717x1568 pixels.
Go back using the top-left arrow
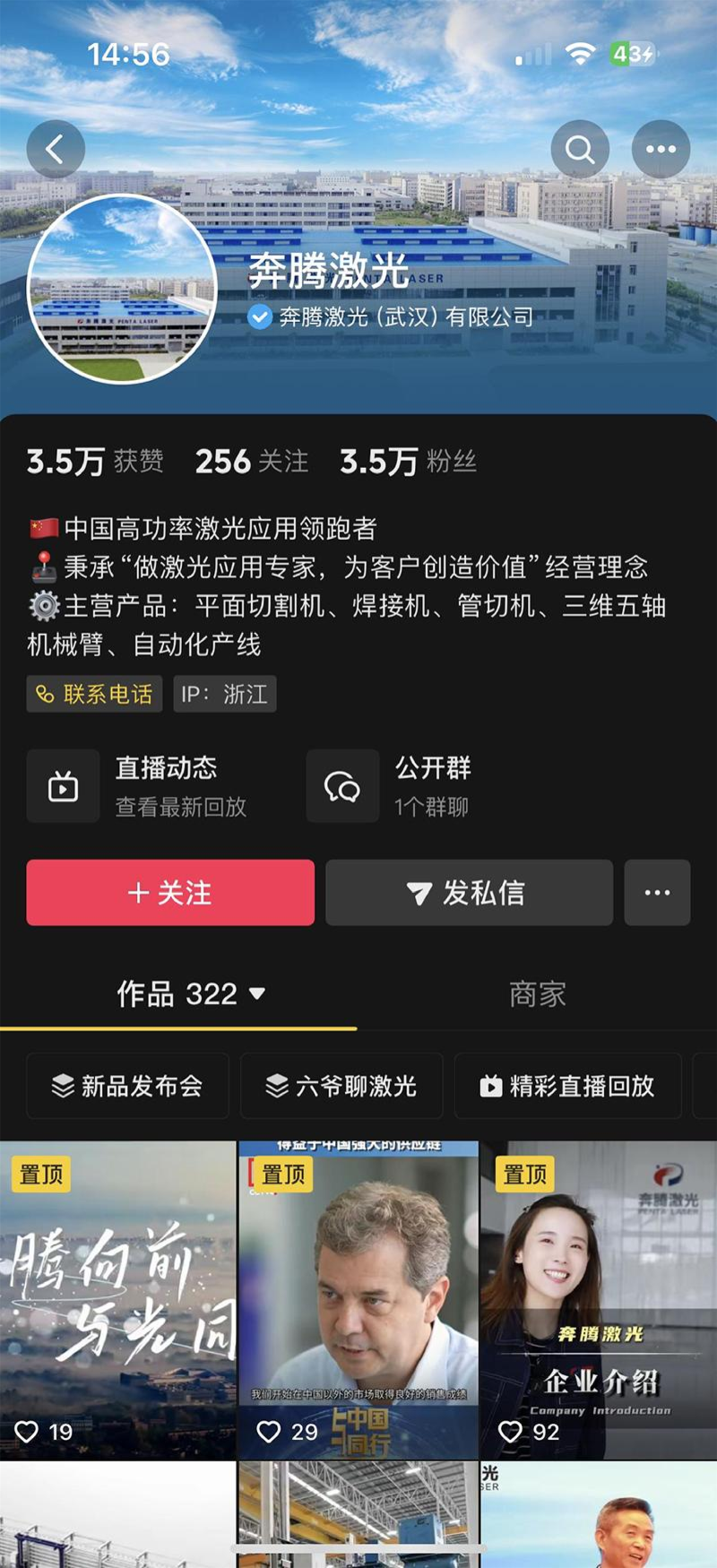(x=56, y=149)
